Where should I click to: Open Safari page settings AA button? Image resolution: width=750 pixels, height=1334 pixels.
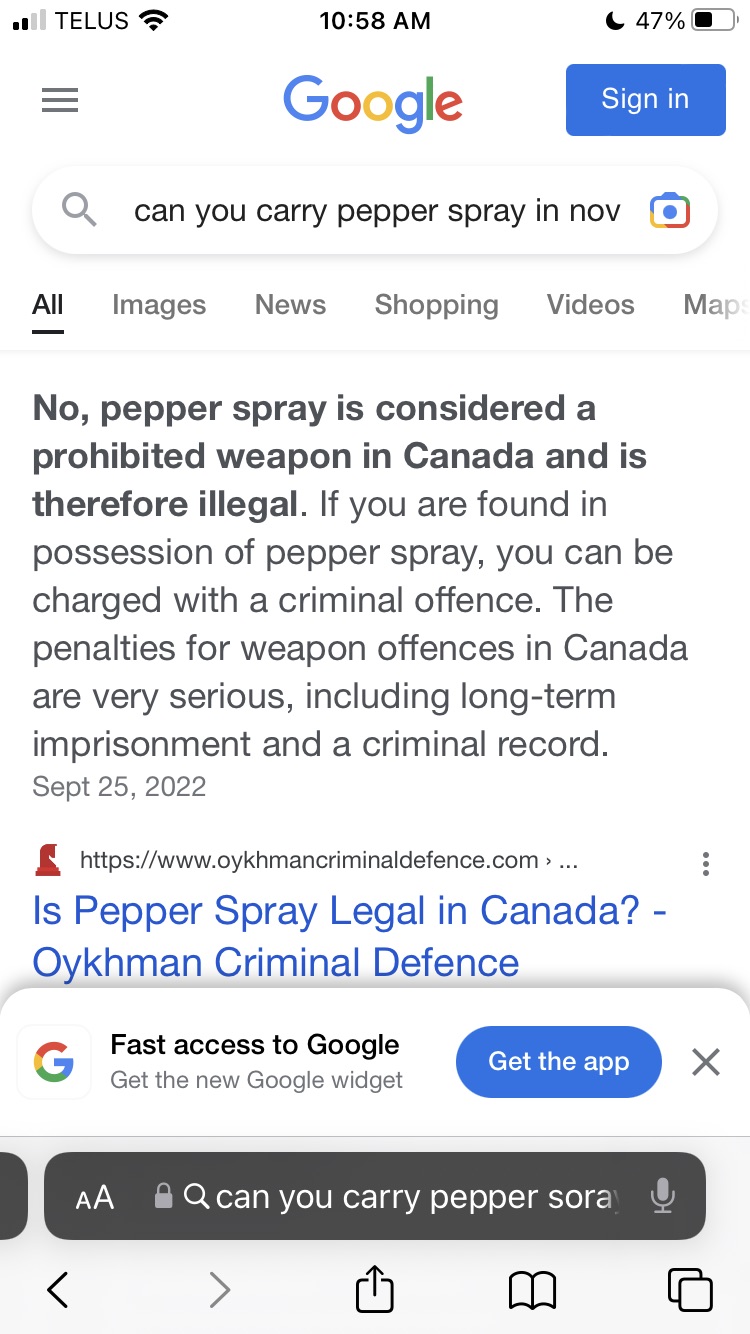tap(95, 1197)
